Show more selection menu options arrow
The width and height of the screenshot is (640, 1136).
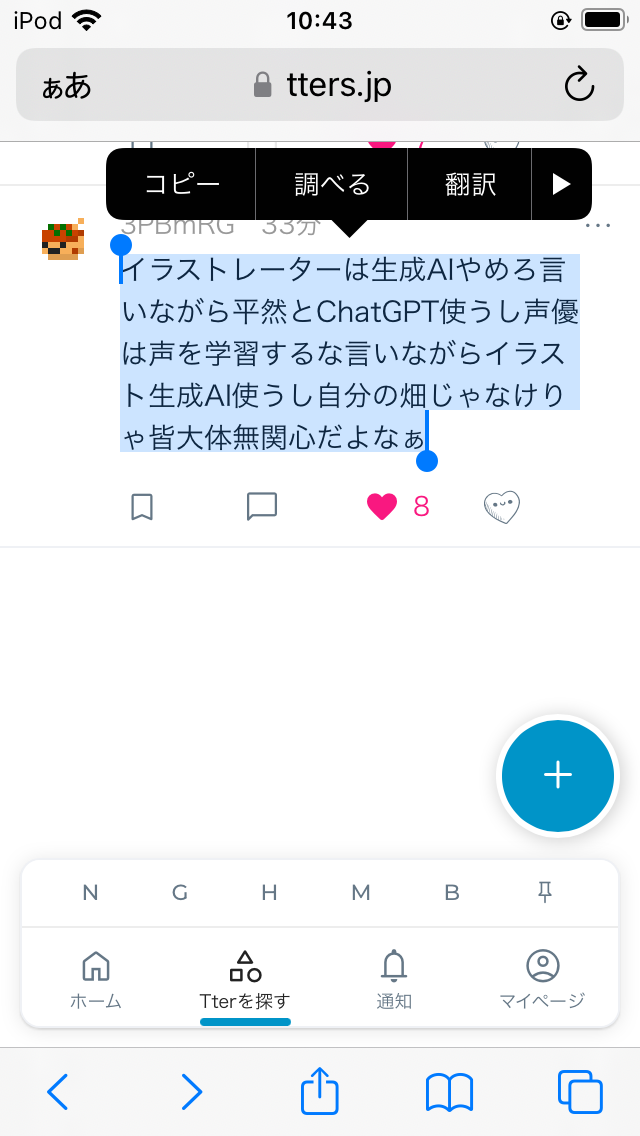click(561, 184)
